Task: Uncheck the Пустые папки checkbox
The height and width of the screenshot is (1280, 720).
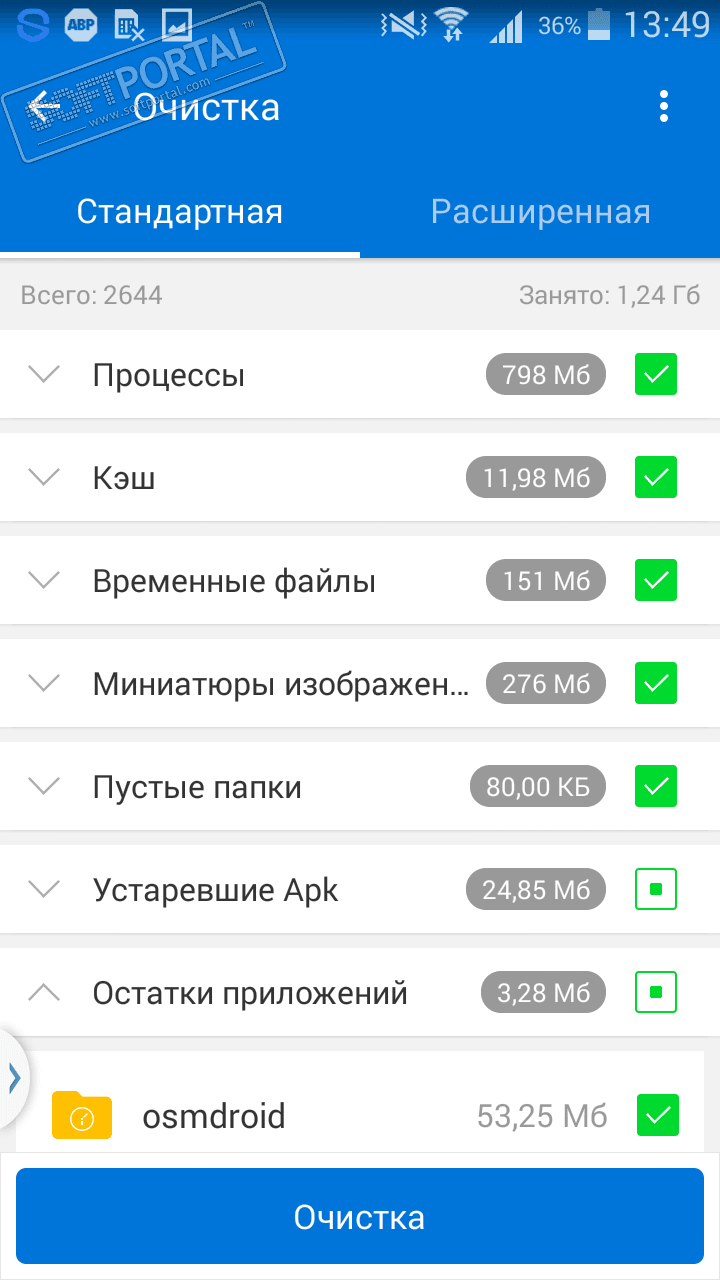Action: click(x=656, y=787)
